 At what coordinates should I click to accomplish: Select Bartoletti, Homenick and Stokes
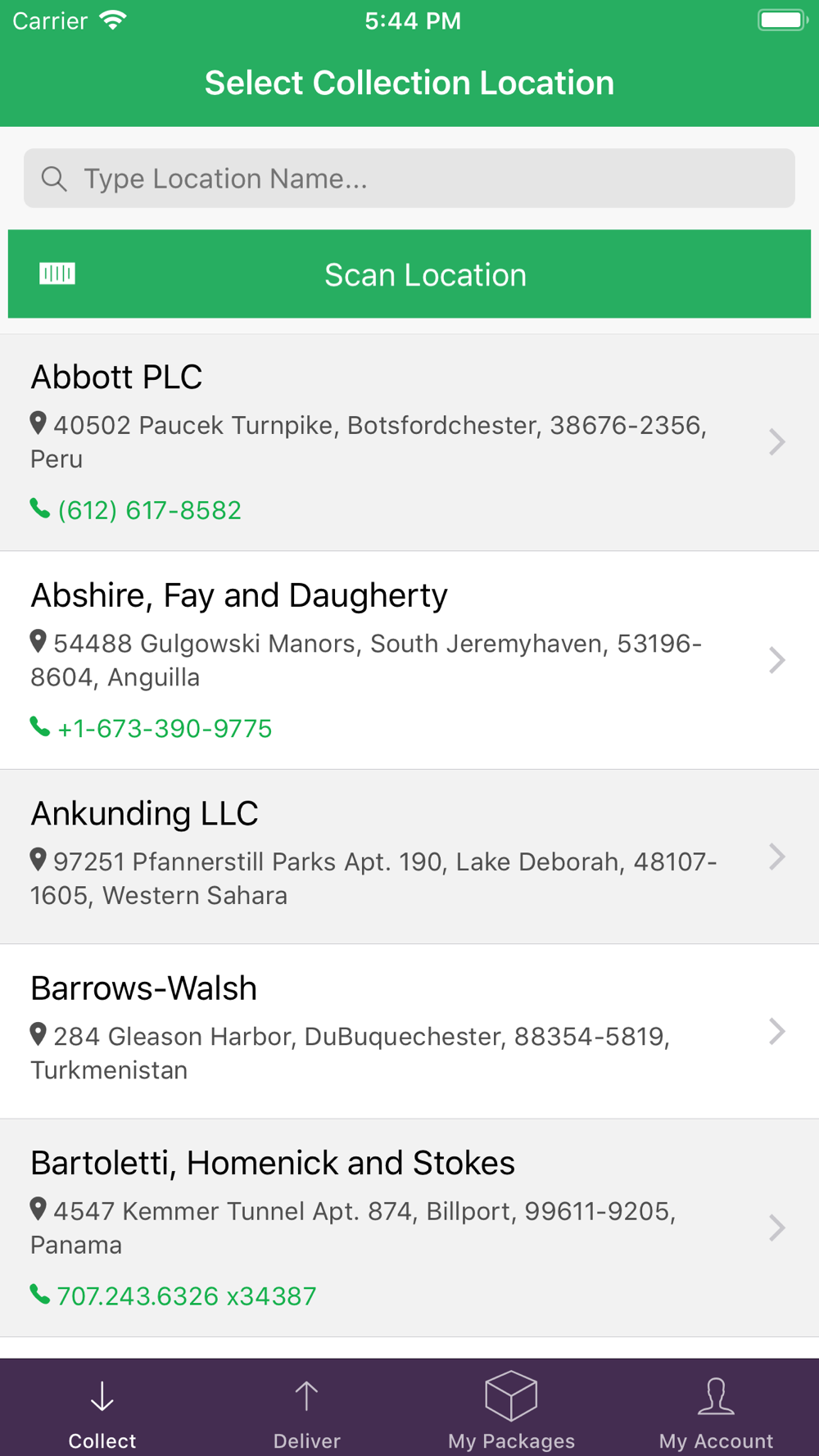click(409, 1228)
